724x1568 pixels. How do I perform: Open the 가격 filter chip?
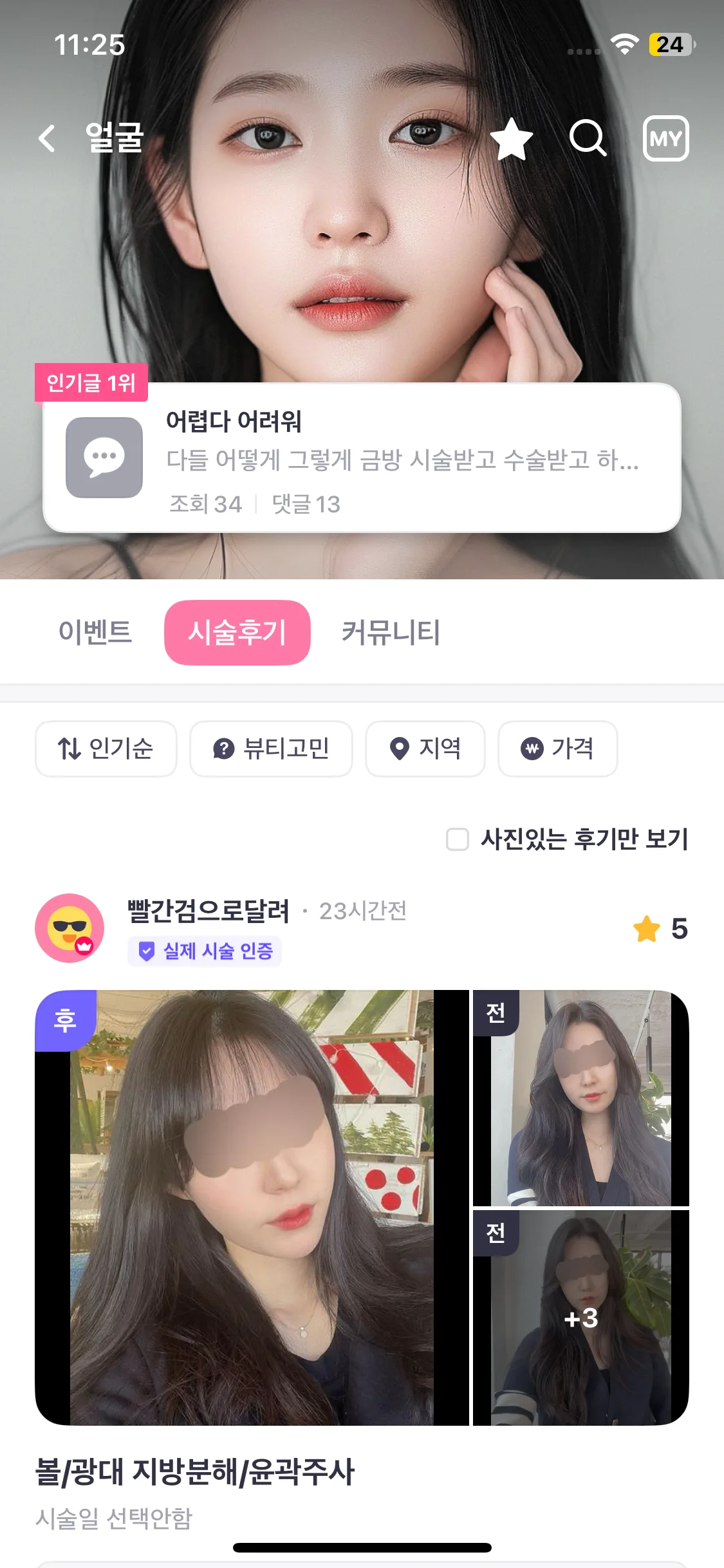(x=557, y=749)
